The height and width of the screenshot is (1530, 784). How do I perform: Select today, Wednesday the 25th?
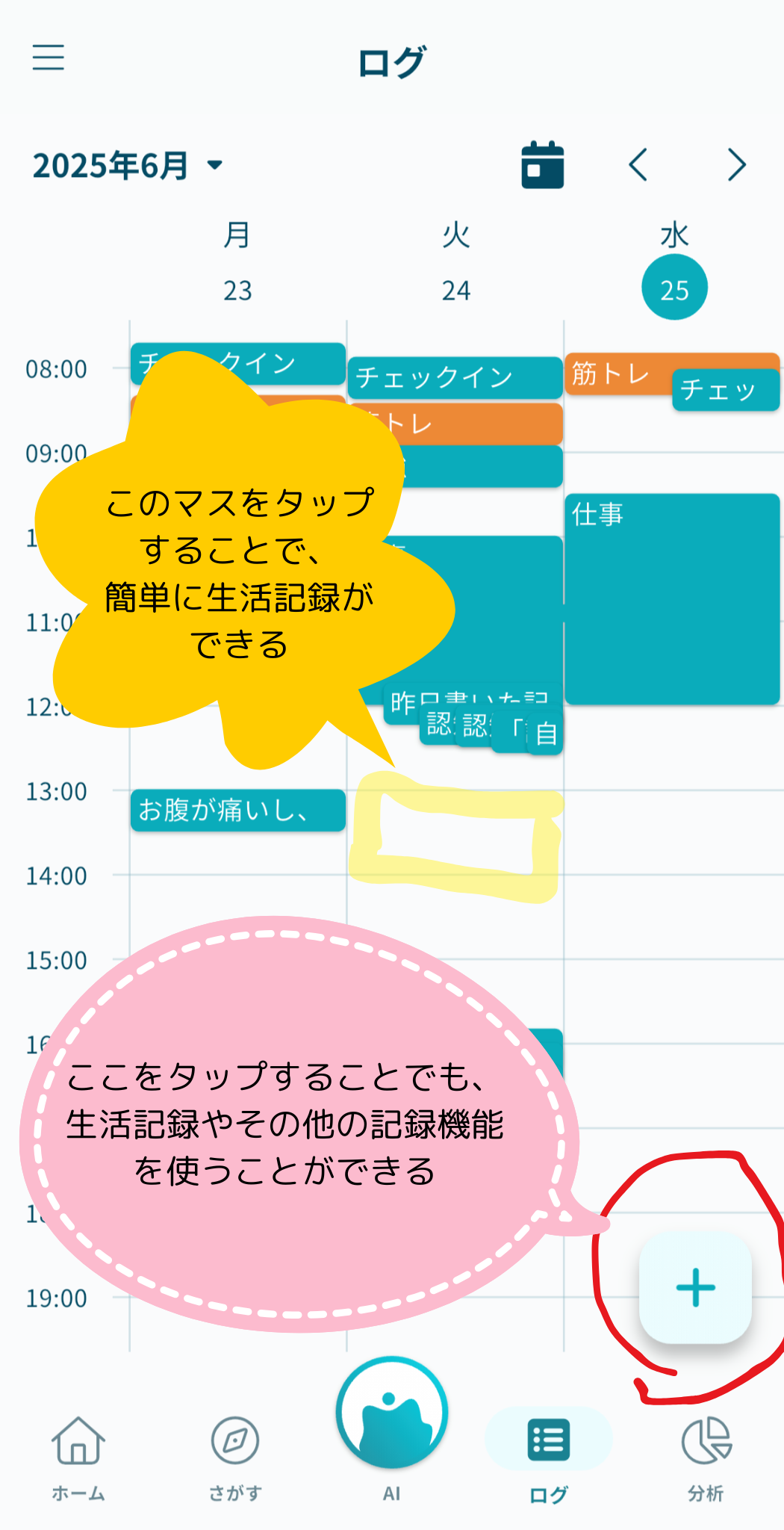[x=674, y=288]
